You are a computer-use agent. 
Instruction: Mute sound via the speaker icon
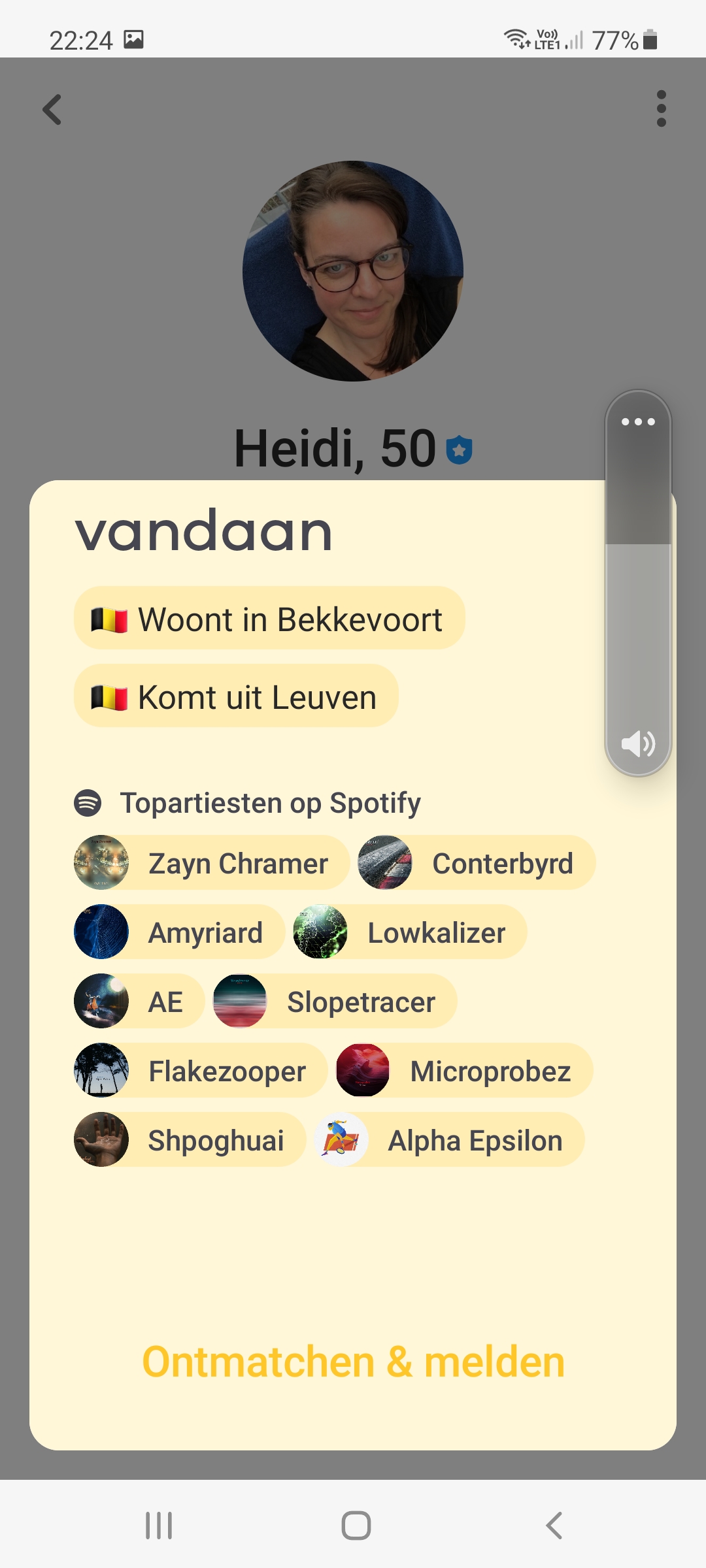(638, 743)
